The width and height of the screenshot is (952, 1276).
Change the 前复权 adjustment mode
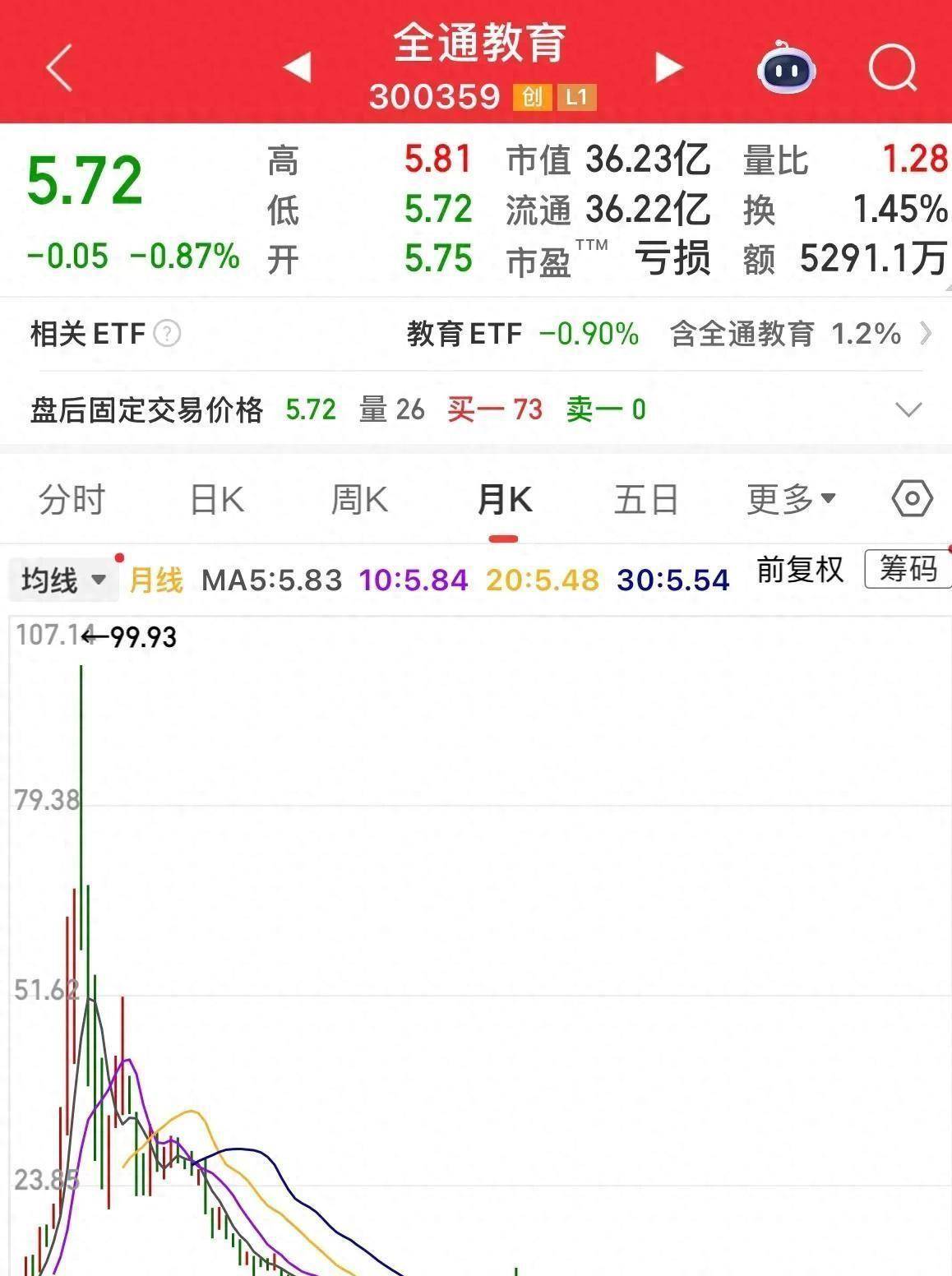(x=800, y=569)
